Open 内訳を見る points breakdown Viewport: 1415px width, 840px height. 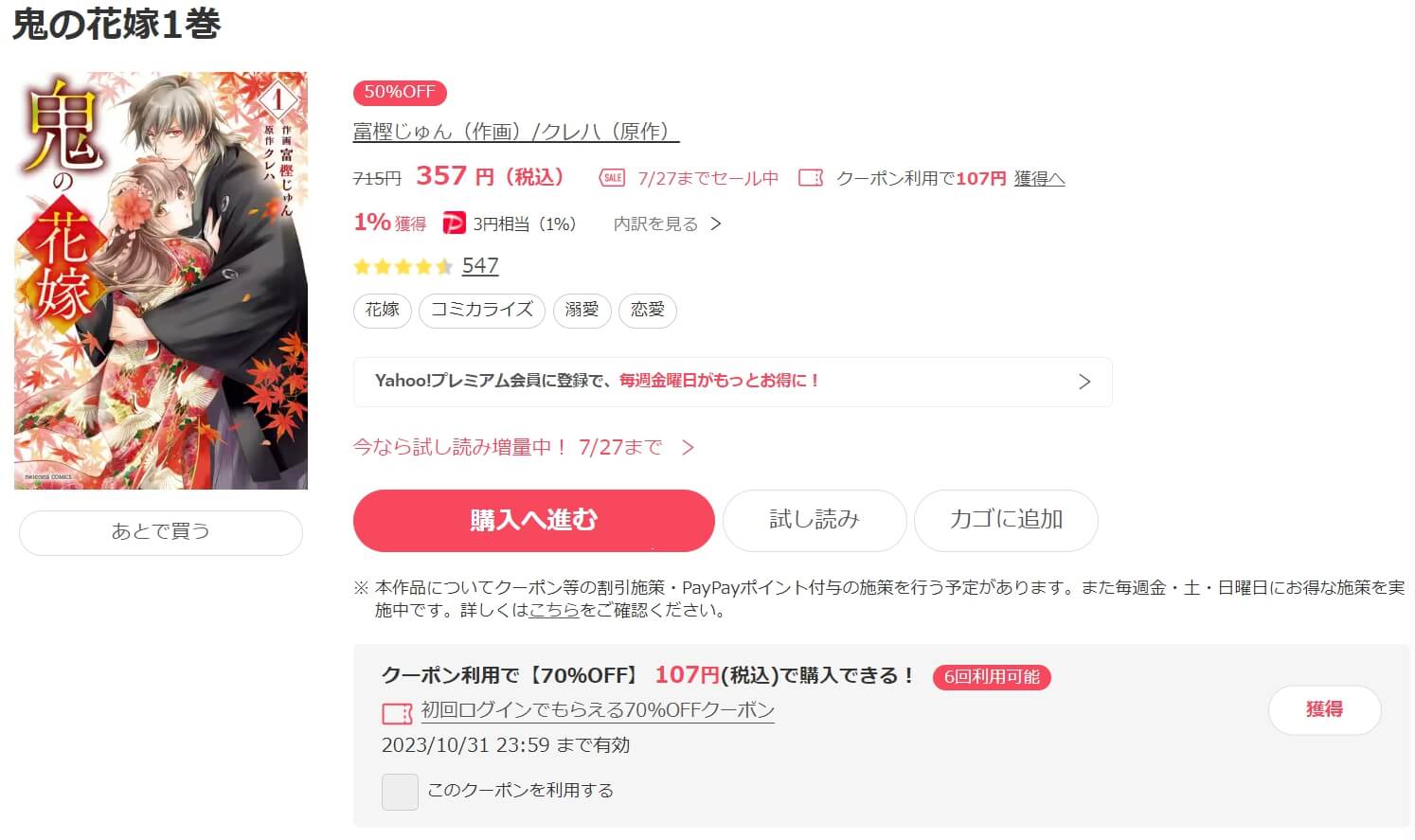pyautogui.click(x=666, y=223)
